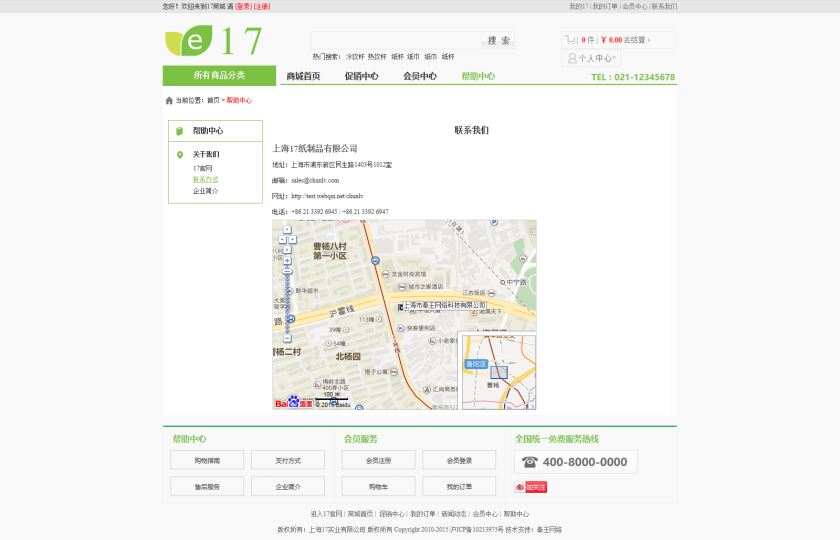The height and width of the screenshot is (540, 840).
Task: Tap the 会员注册 footer button
Action: 377,460
